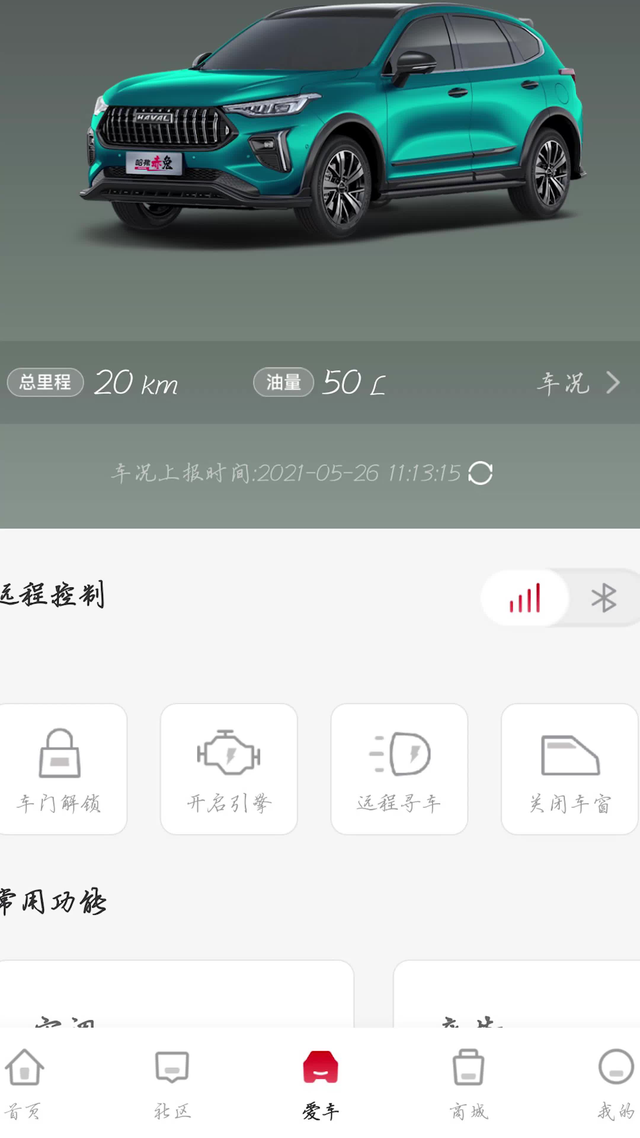
Task: Switch remote control to Bluetooth mode
Action: pyautogui.click(x=603, y=598)
